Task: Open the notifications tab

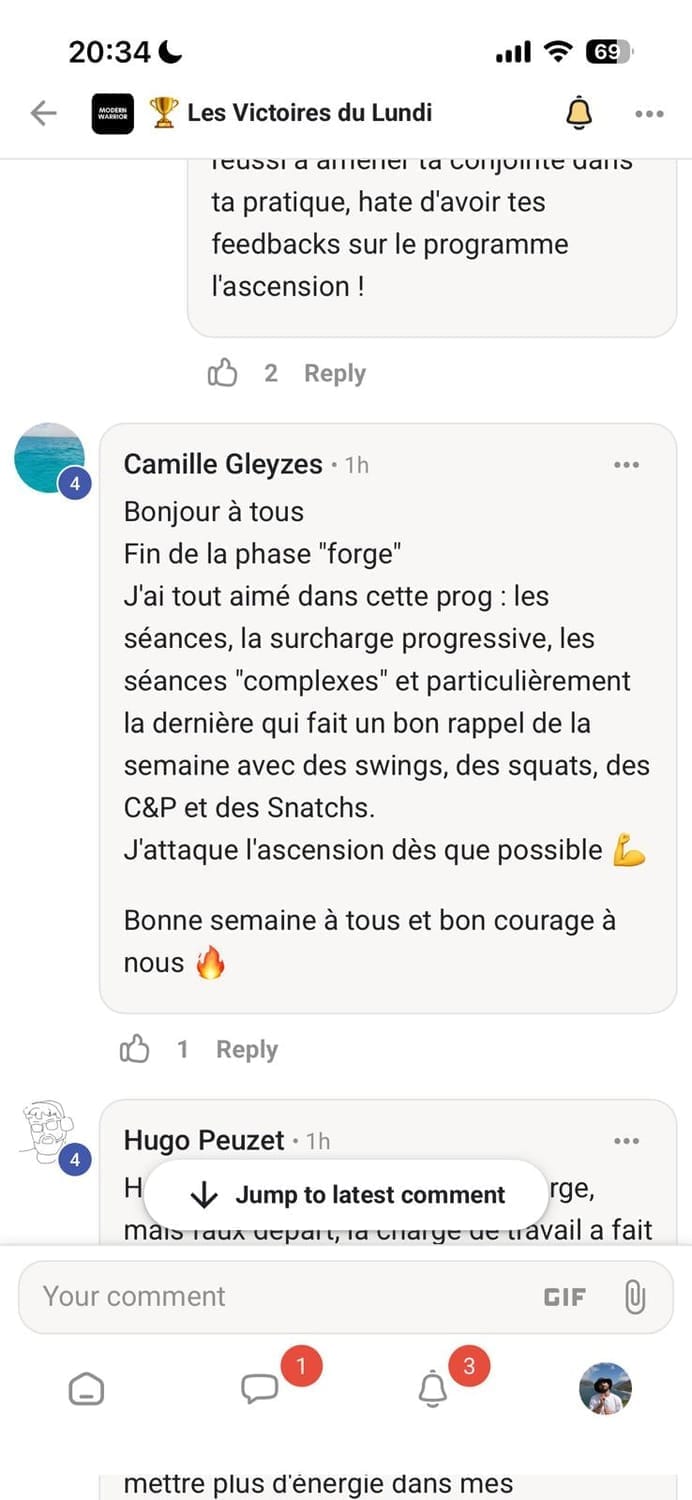Action: coord(432,1389)
